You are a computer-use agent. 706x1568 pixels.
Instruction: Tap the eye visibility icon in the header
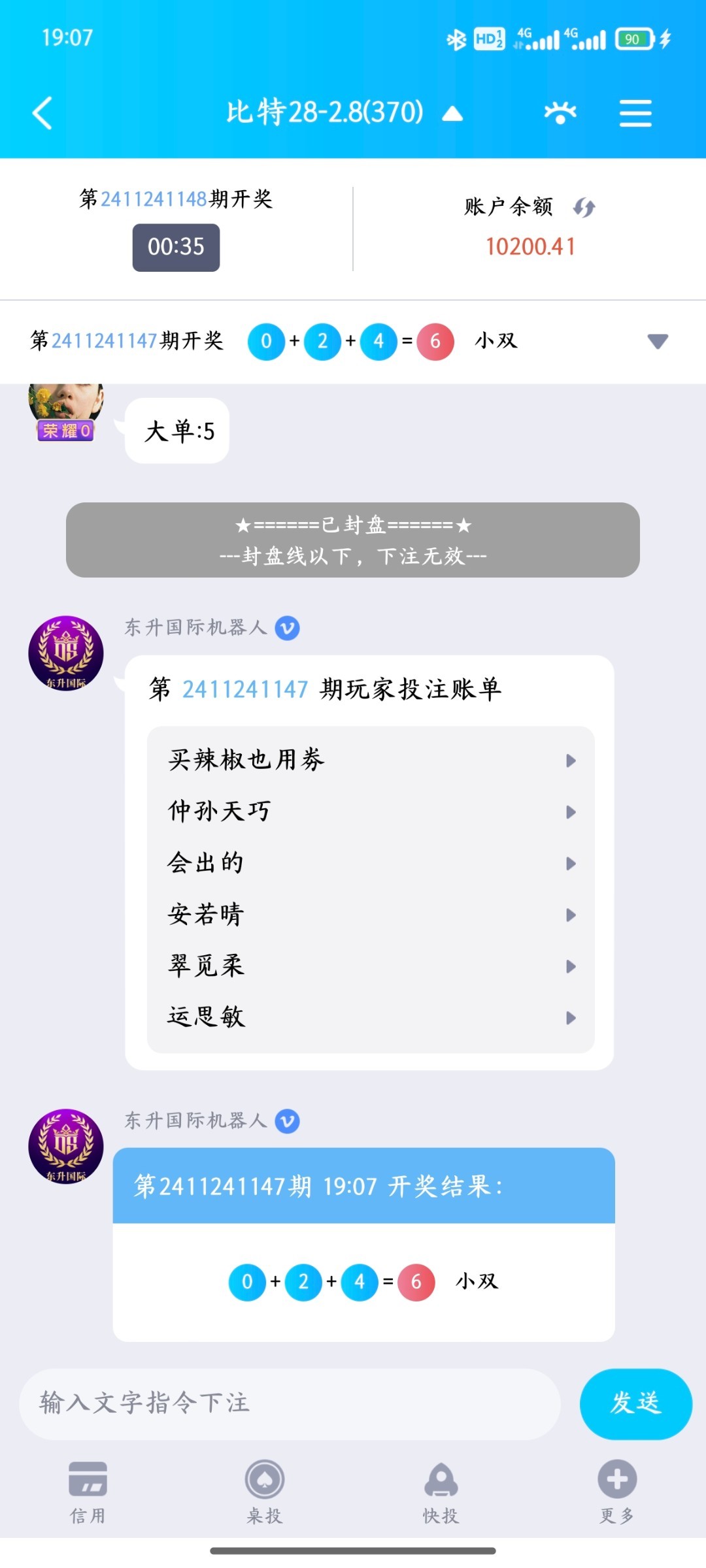pyautogui.click(x=560, y=113)
